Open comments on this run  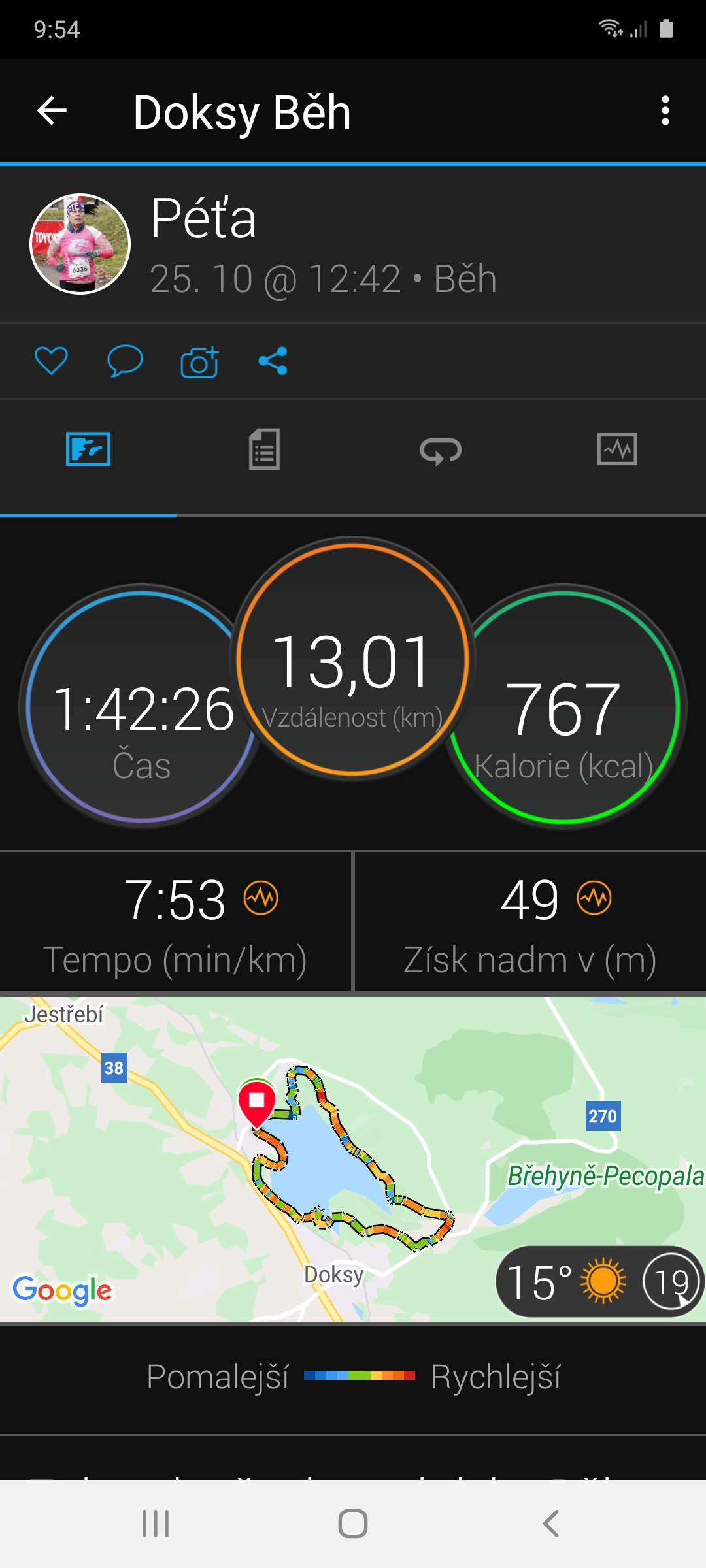click(125, 361)
